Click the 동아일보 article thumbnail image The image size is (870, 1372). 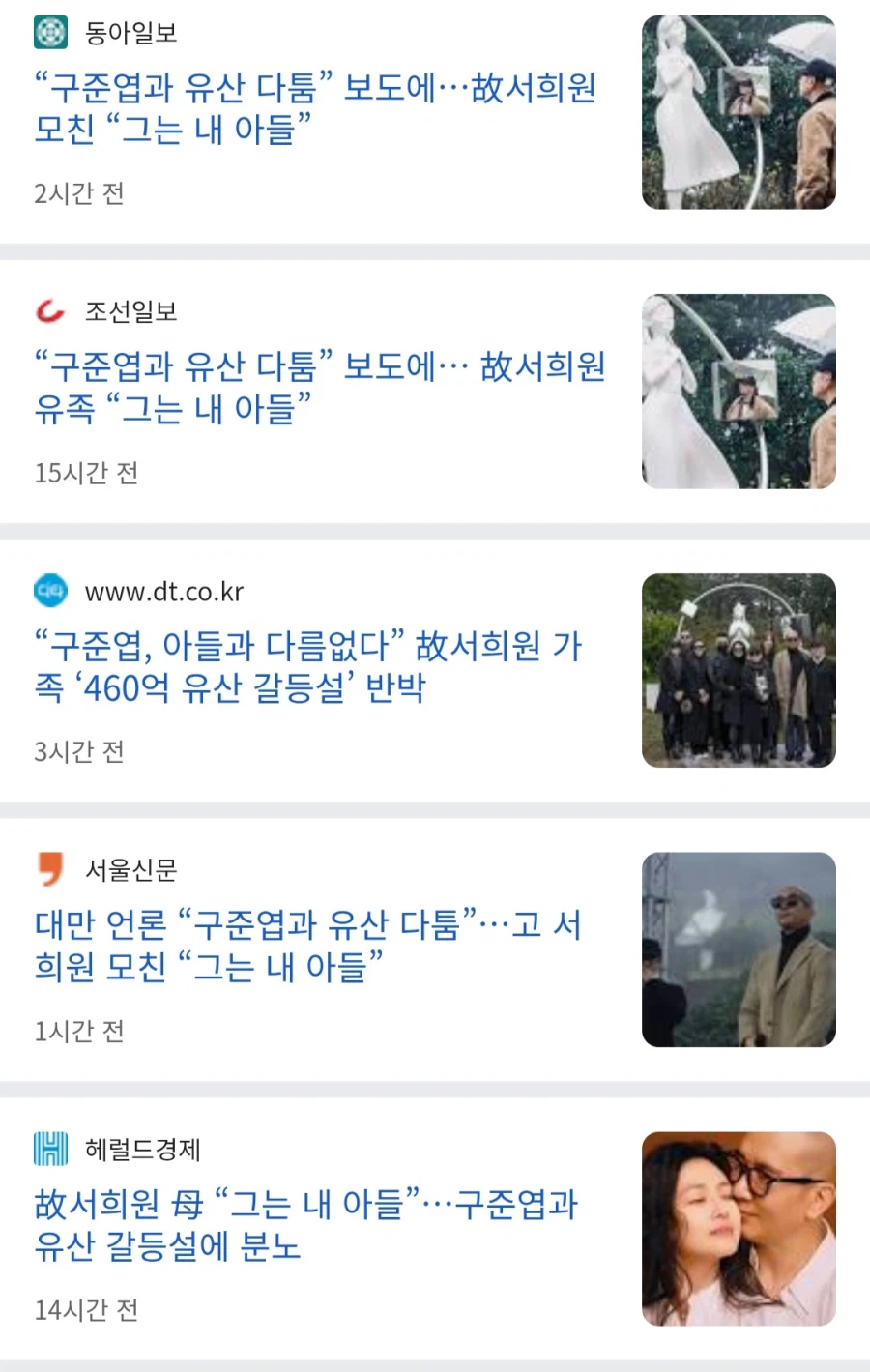click(739, 113)
